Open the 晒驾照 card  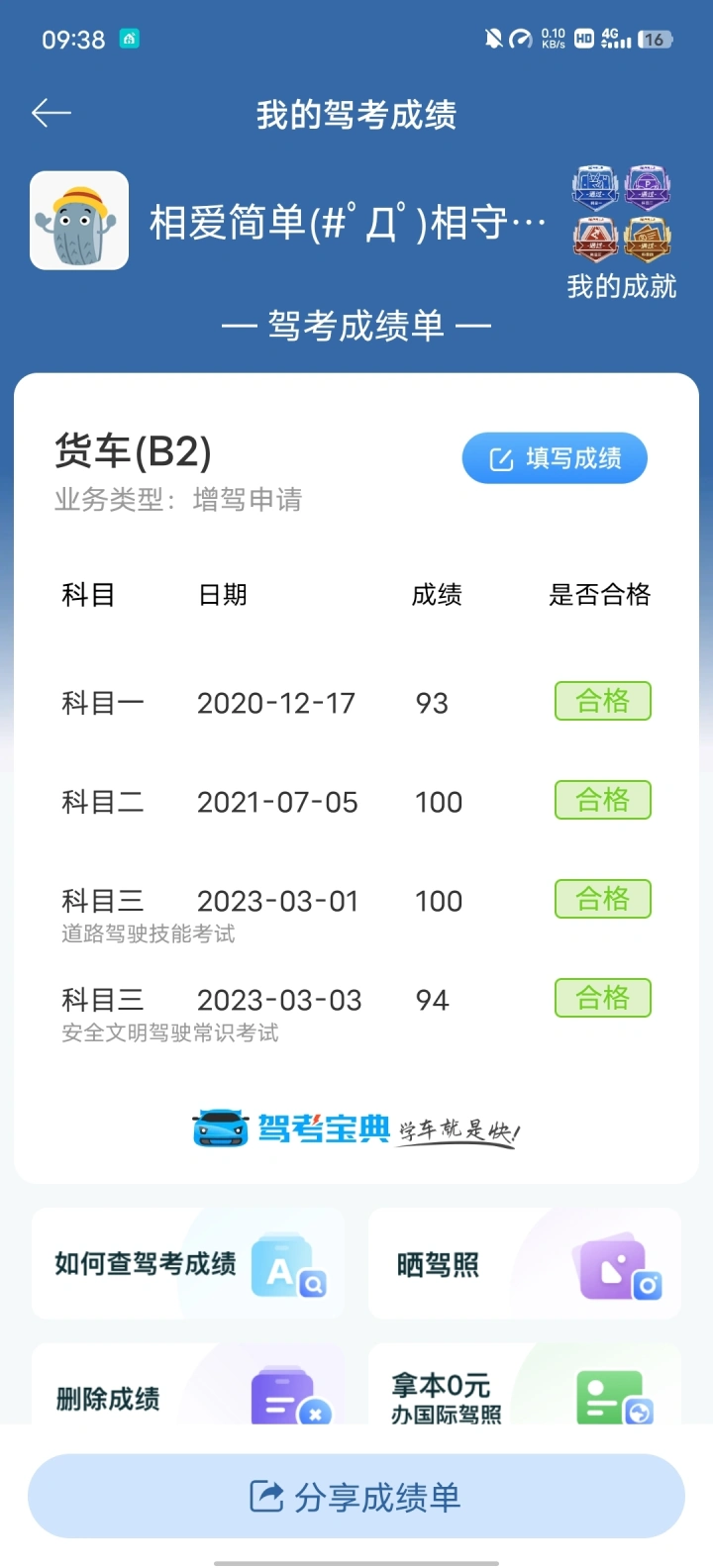[525, 1263]
